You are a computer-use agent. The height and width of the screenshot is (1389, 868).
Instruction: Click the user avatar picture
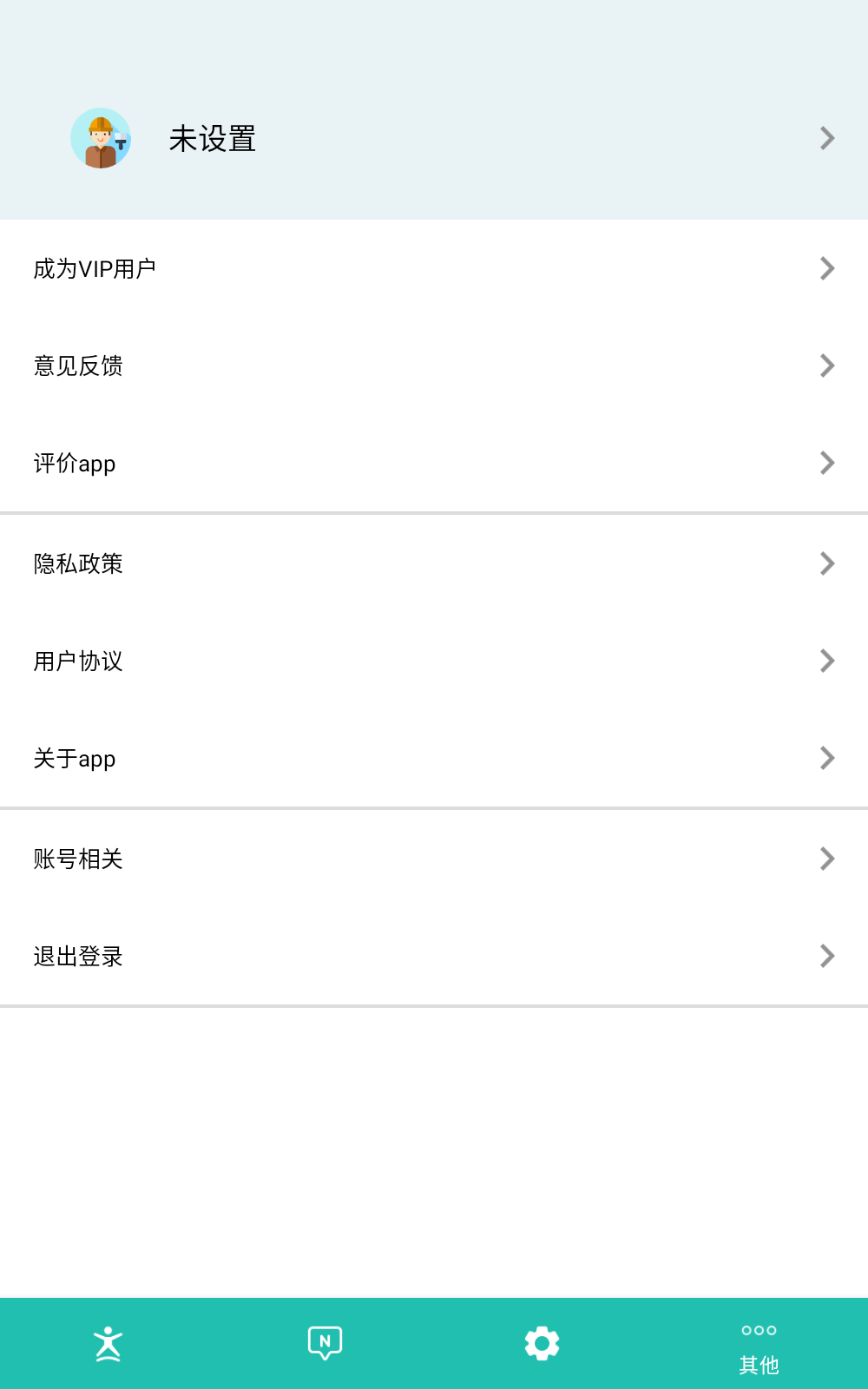(102, 138)
